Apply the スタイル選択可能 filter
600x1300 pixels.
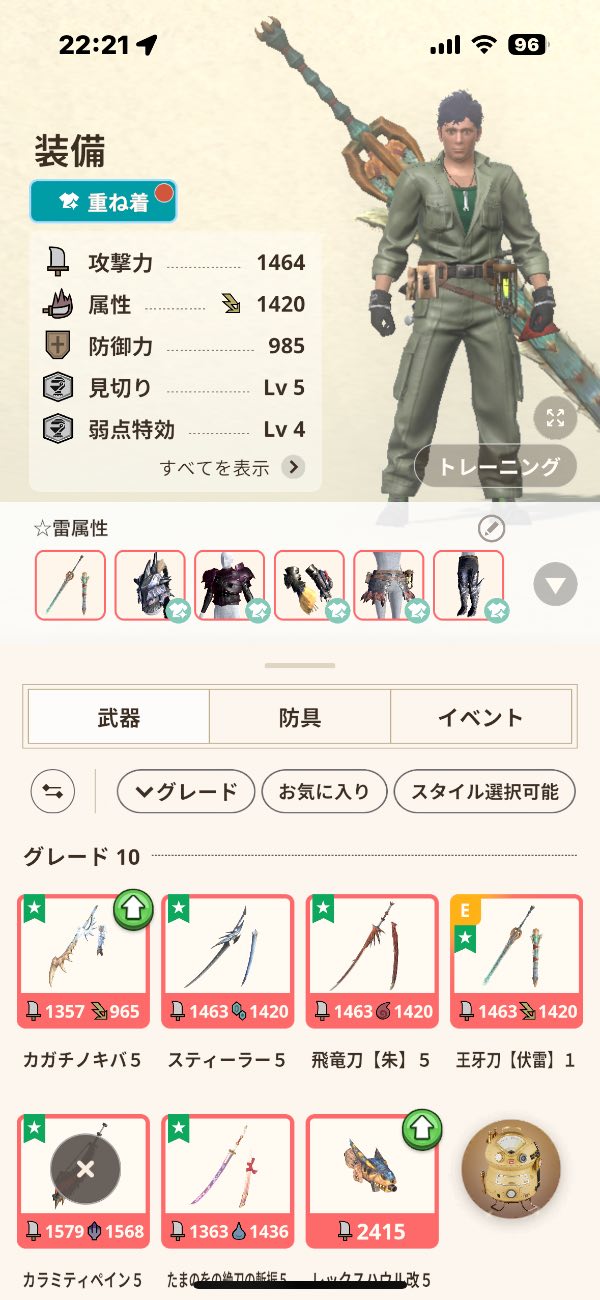coord(484,792)
